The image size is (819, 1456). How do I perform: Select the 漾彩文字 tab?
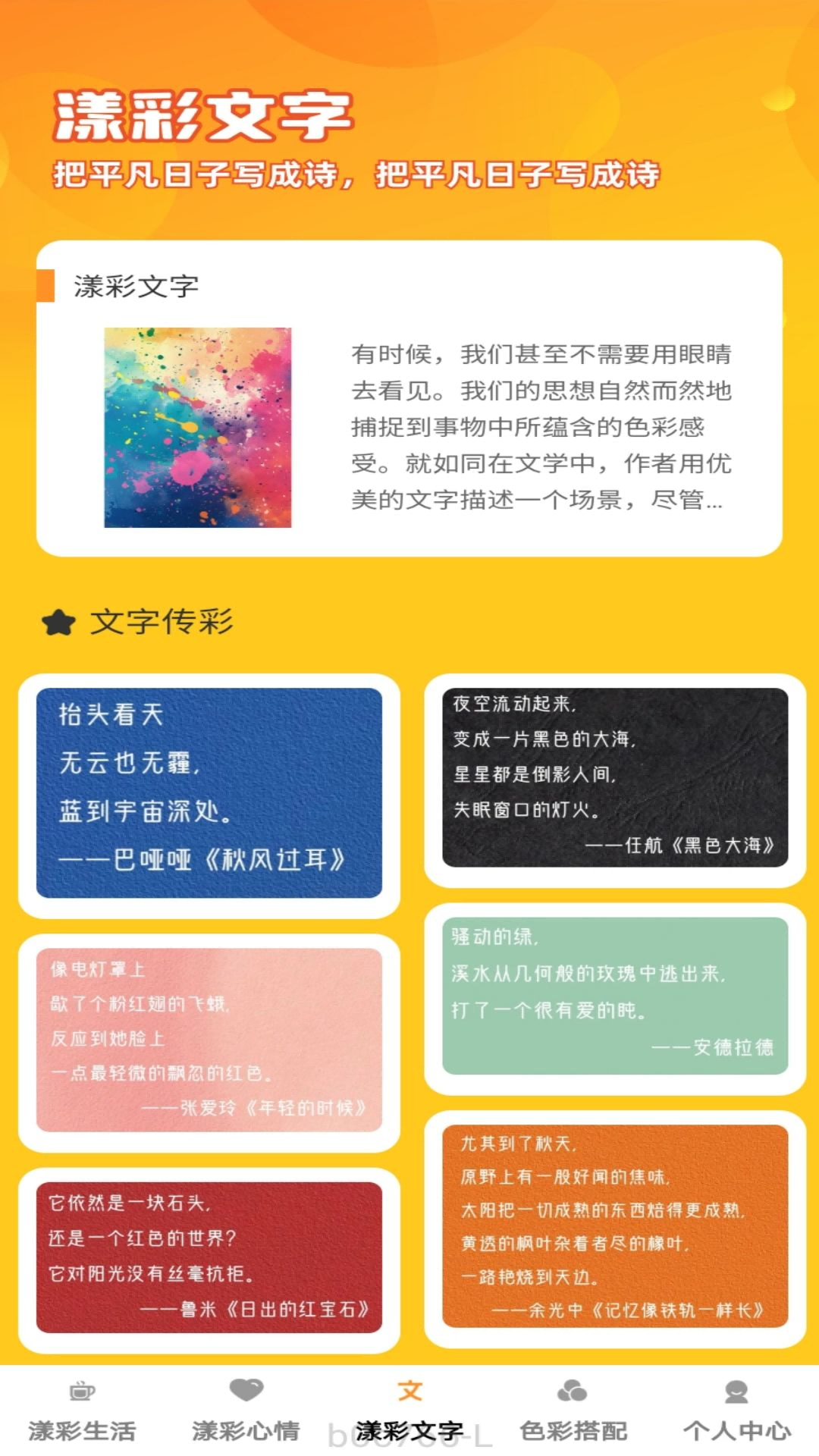[x=409, y=1412]
